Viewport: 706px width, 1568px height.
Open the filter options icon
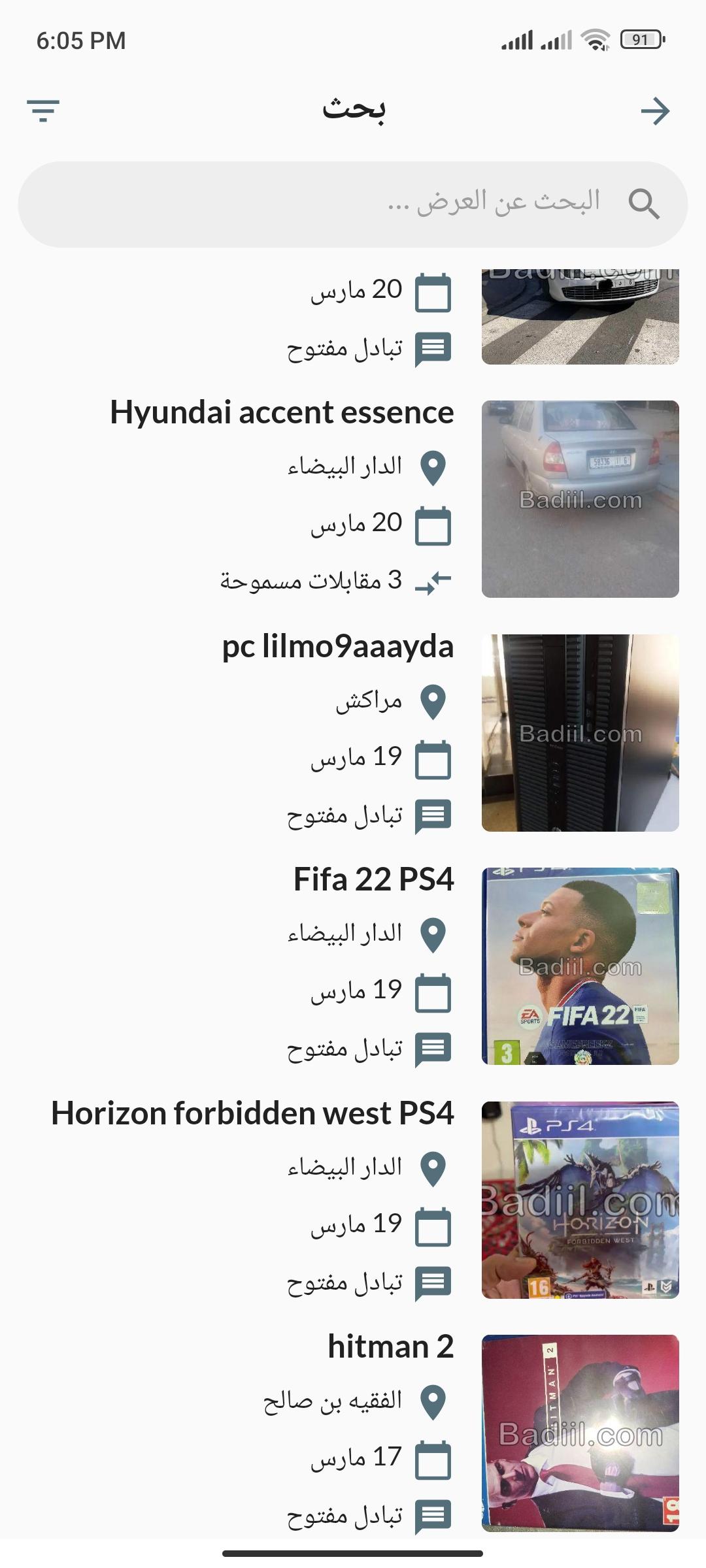point(43,110)
